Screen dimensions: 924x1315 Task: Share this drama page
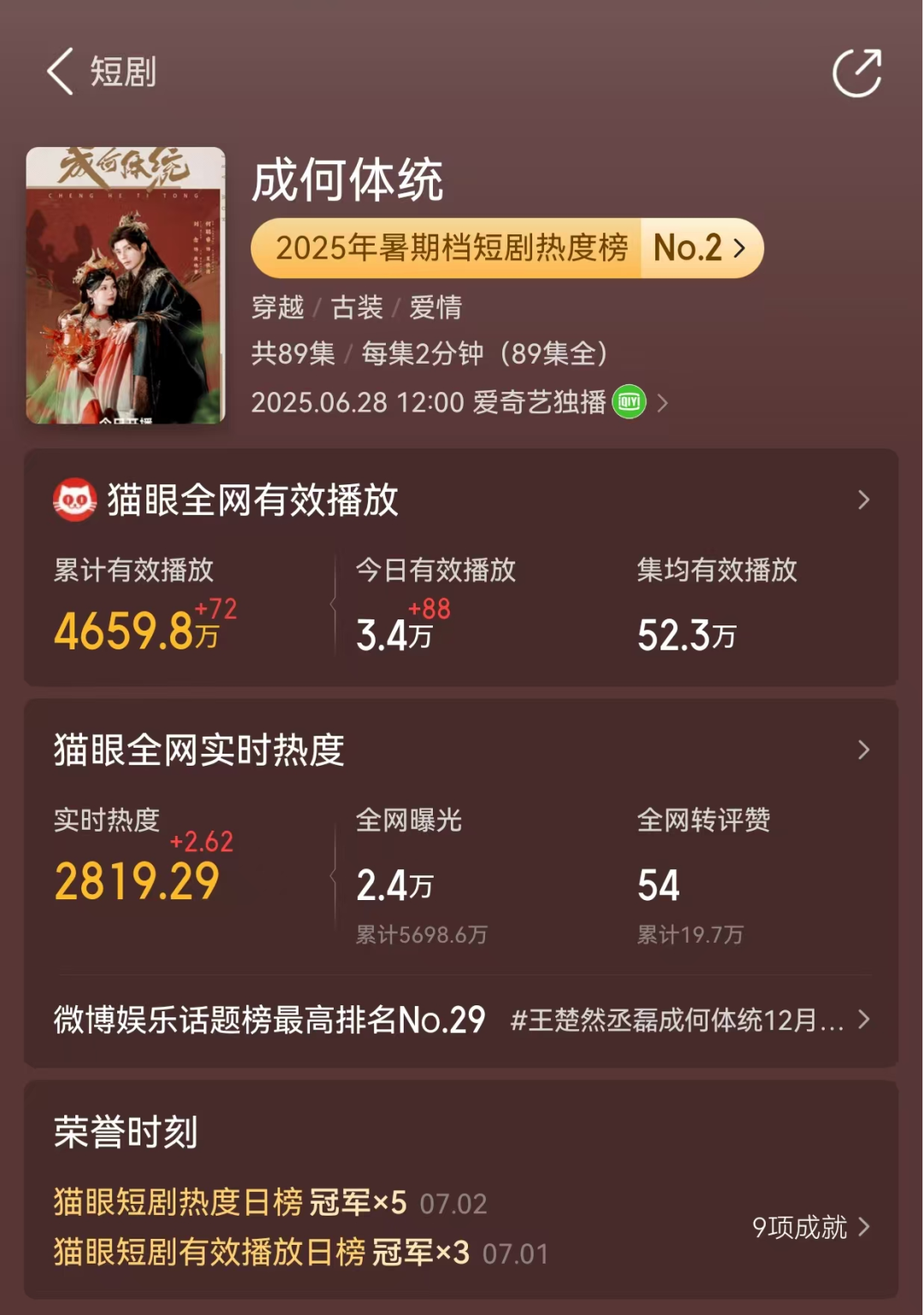(x=856, y=73)
